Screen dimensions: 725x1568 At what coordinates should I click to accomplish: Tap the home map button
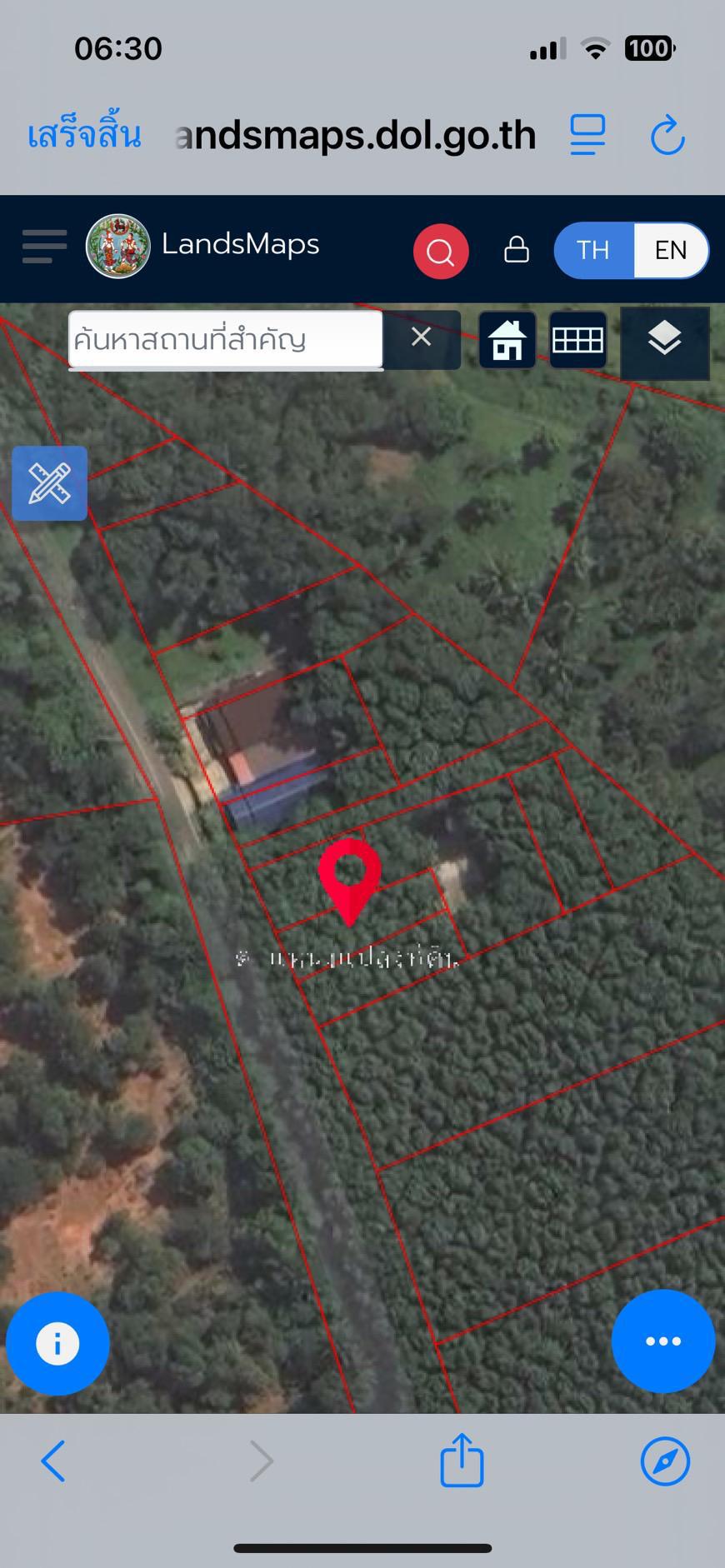click(x=507, y=340)
